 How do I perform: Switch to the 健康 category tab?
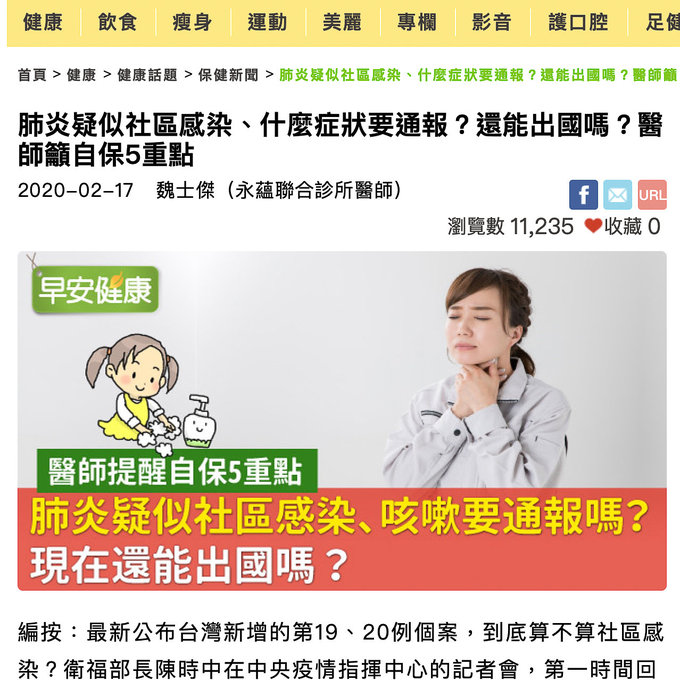click(x=42, y=22)
